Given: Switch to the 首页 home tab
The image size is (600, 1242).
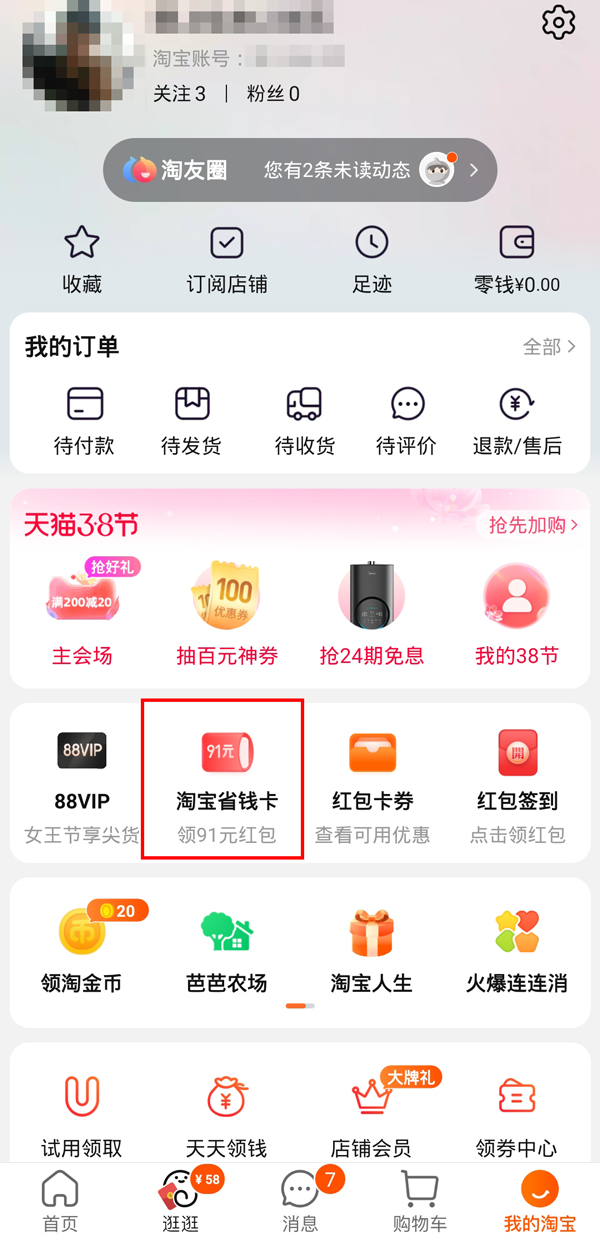Looking at the screenshot, I should (60, 1202).
